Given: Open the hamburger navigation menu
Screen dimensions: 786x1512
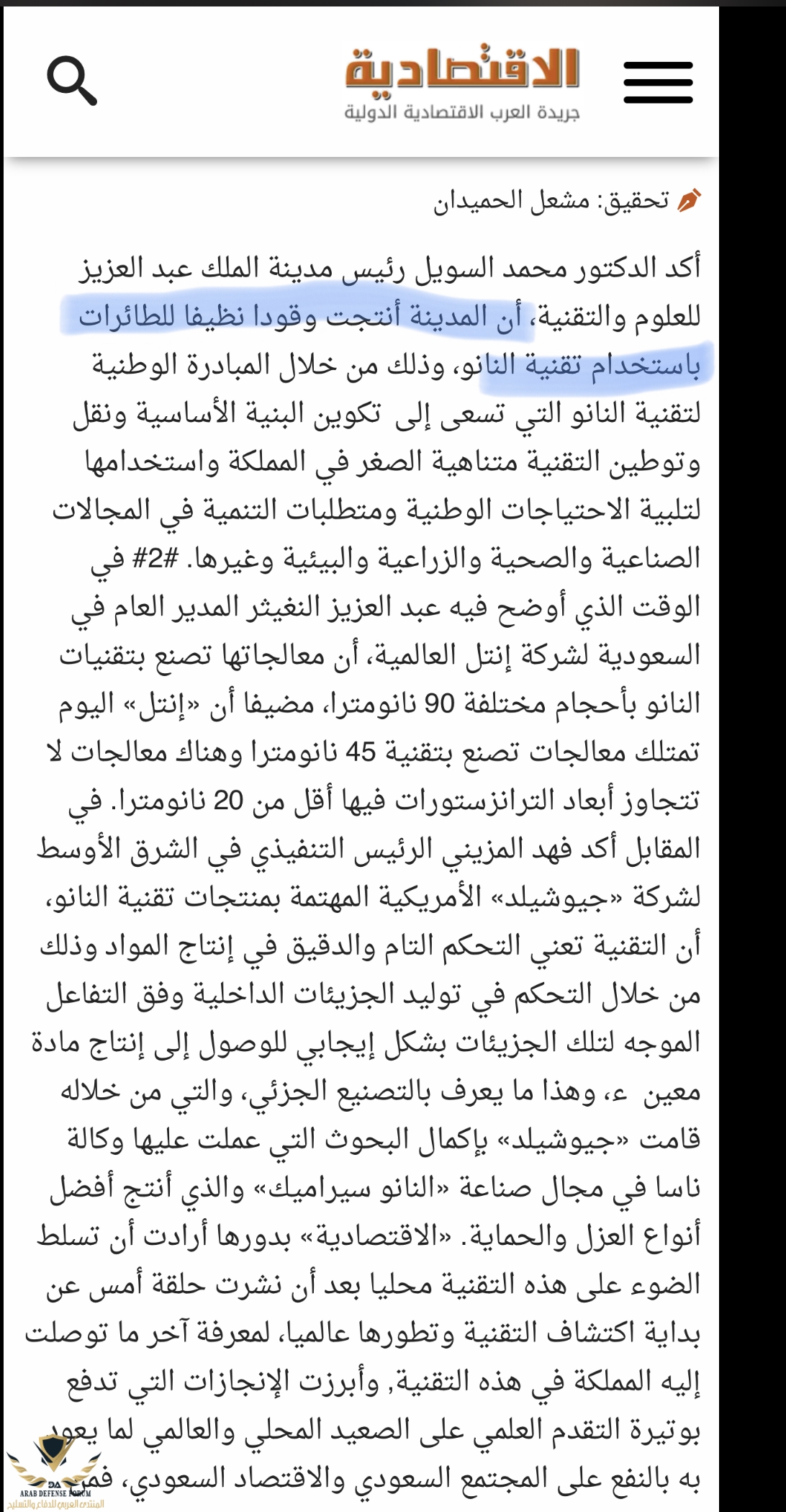Looking at the screenshot, I should [x=658, y=82].
